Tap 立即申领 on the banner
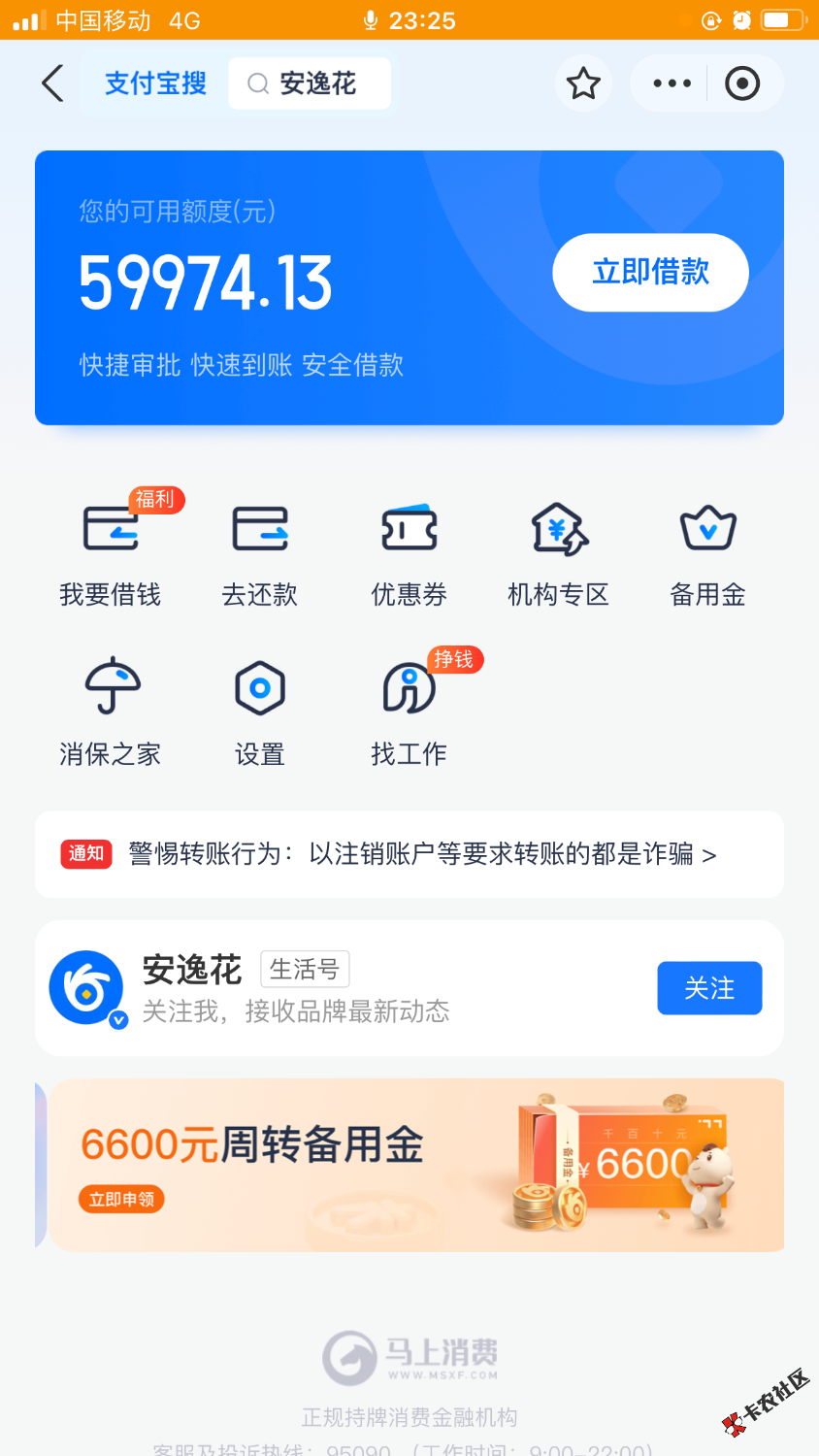819x1456 pixels. click(x=121, y=1200)
